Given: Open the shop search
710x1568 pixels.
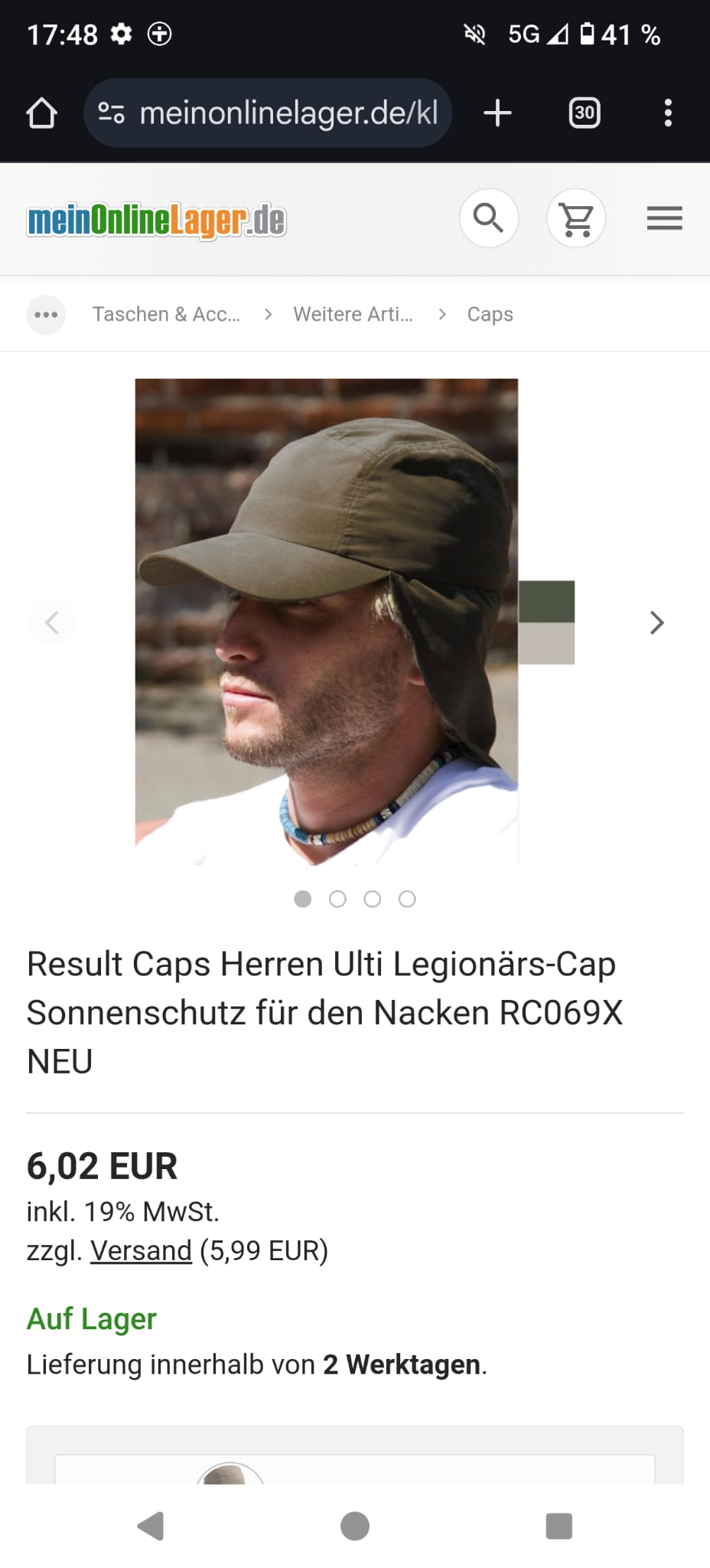Looking at the screenshot, I should 488,218.
